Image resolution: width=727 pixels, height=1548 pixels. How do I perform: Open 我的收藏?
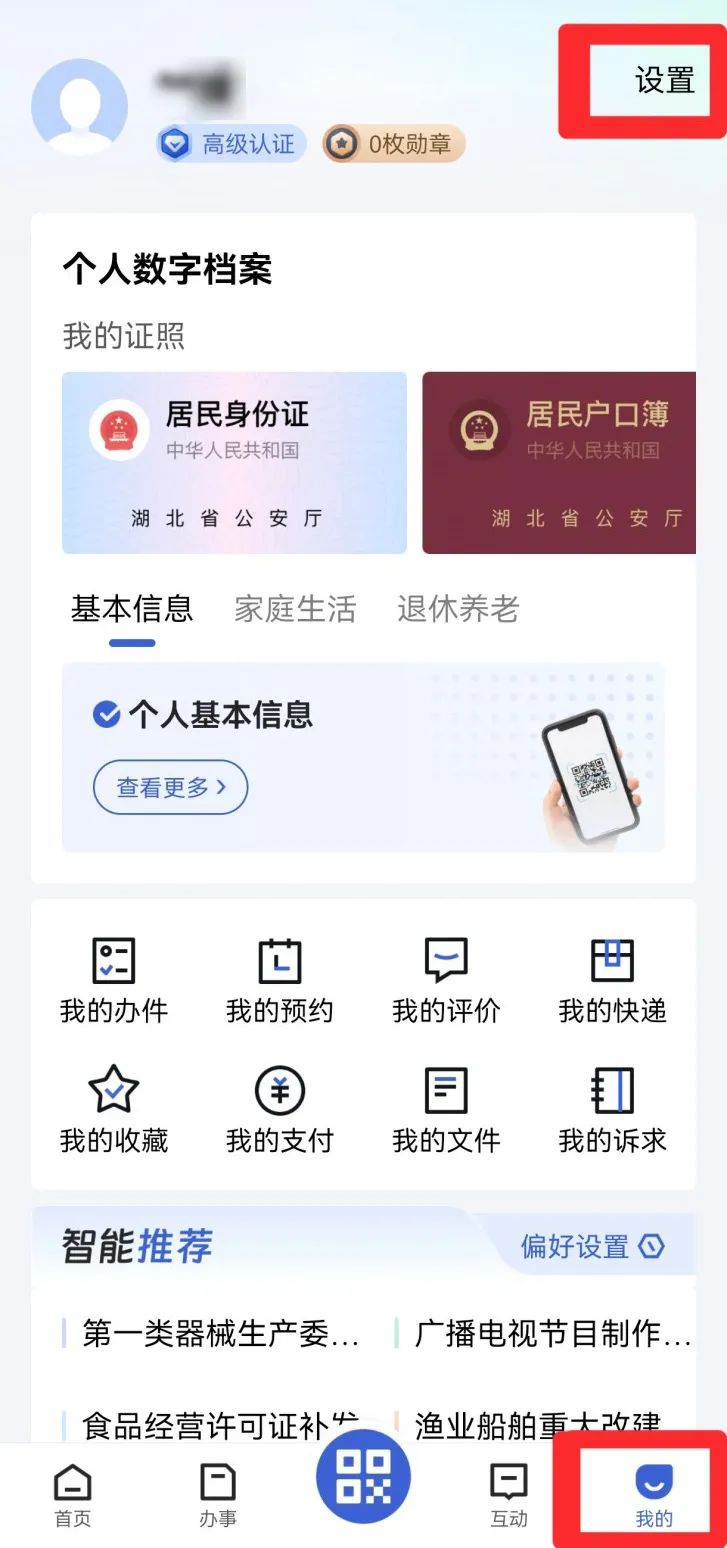click(113, 1109)
